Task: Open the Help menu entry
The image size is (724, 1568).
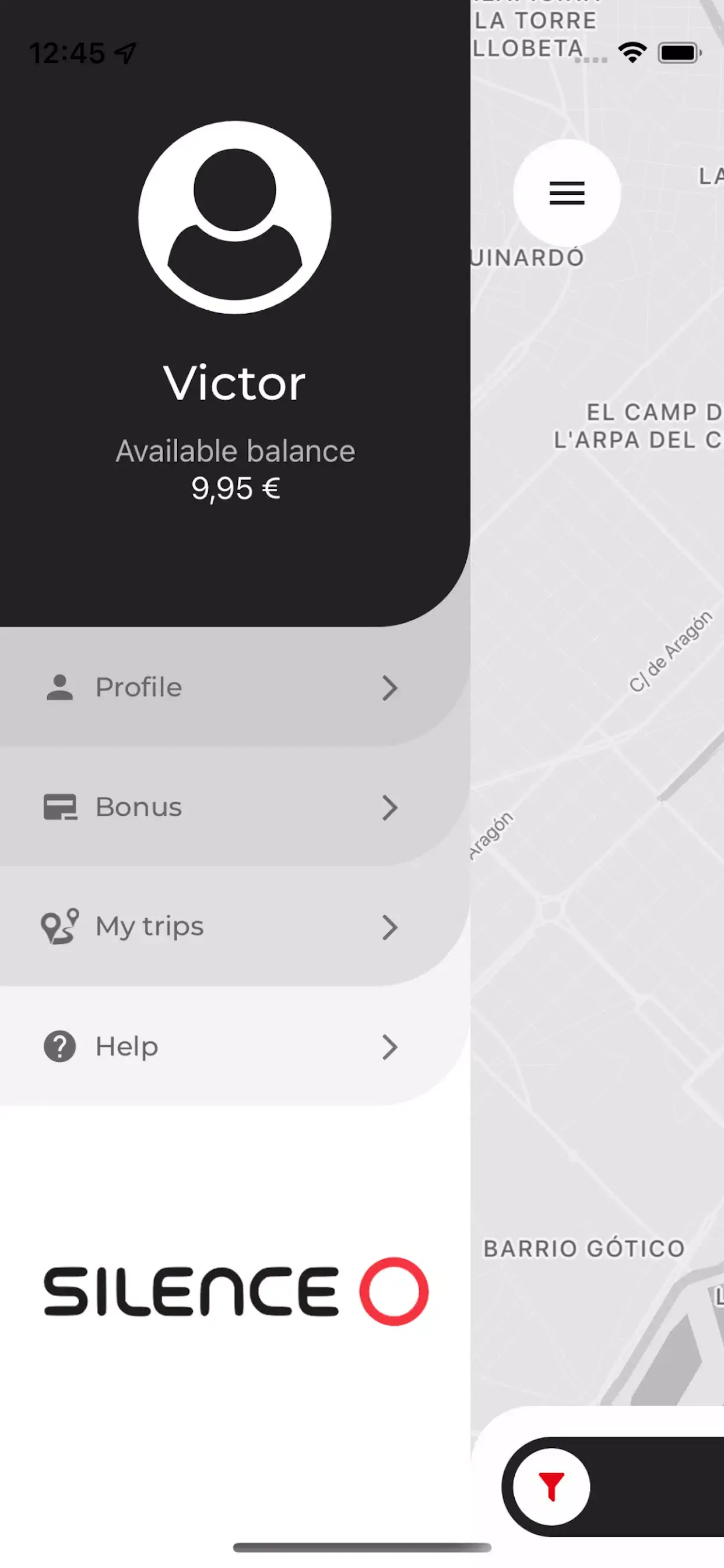Action: [126, 1046]
